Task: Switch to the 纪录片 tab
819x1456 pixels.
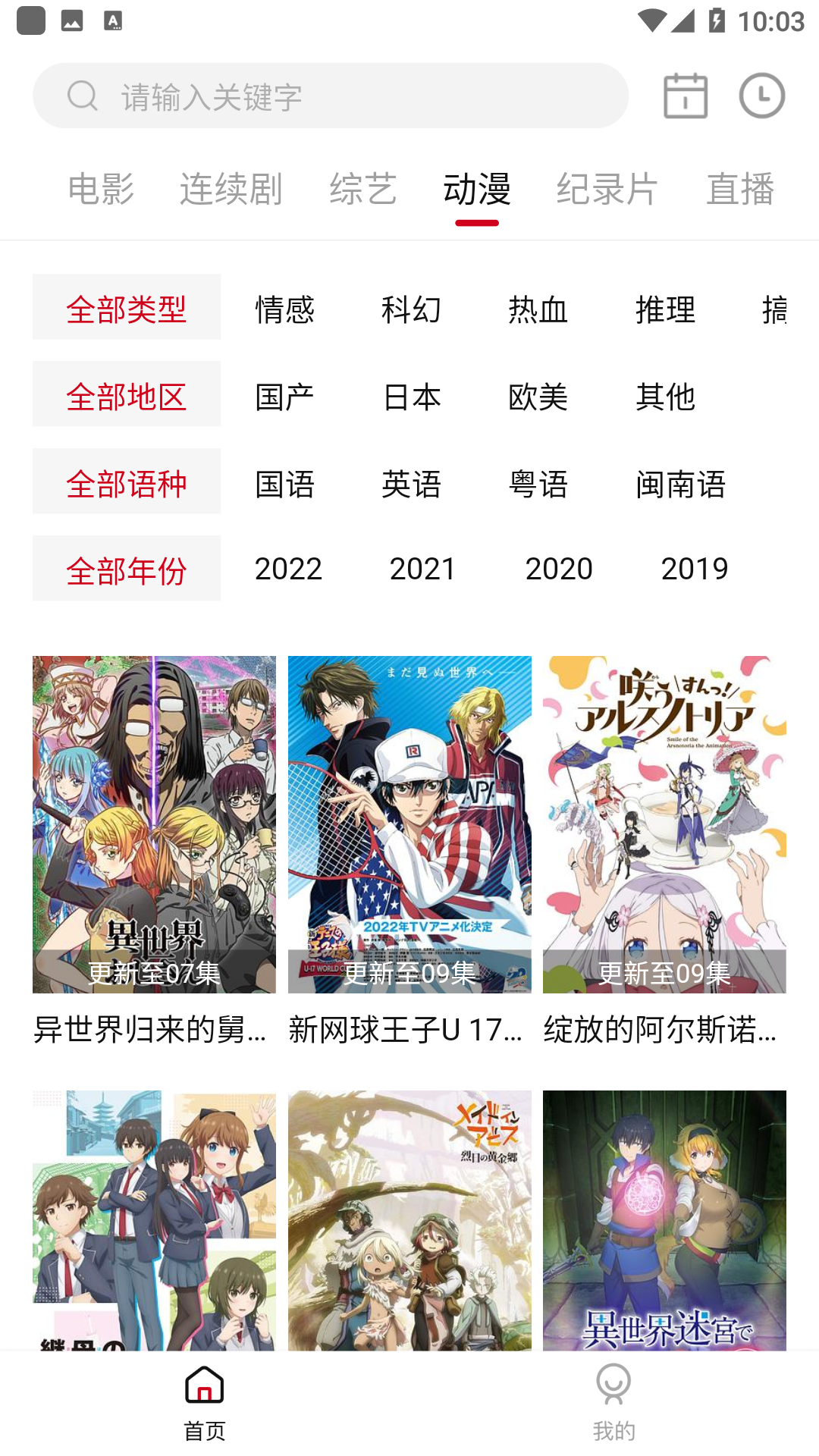Action: [x=607, y=190]
